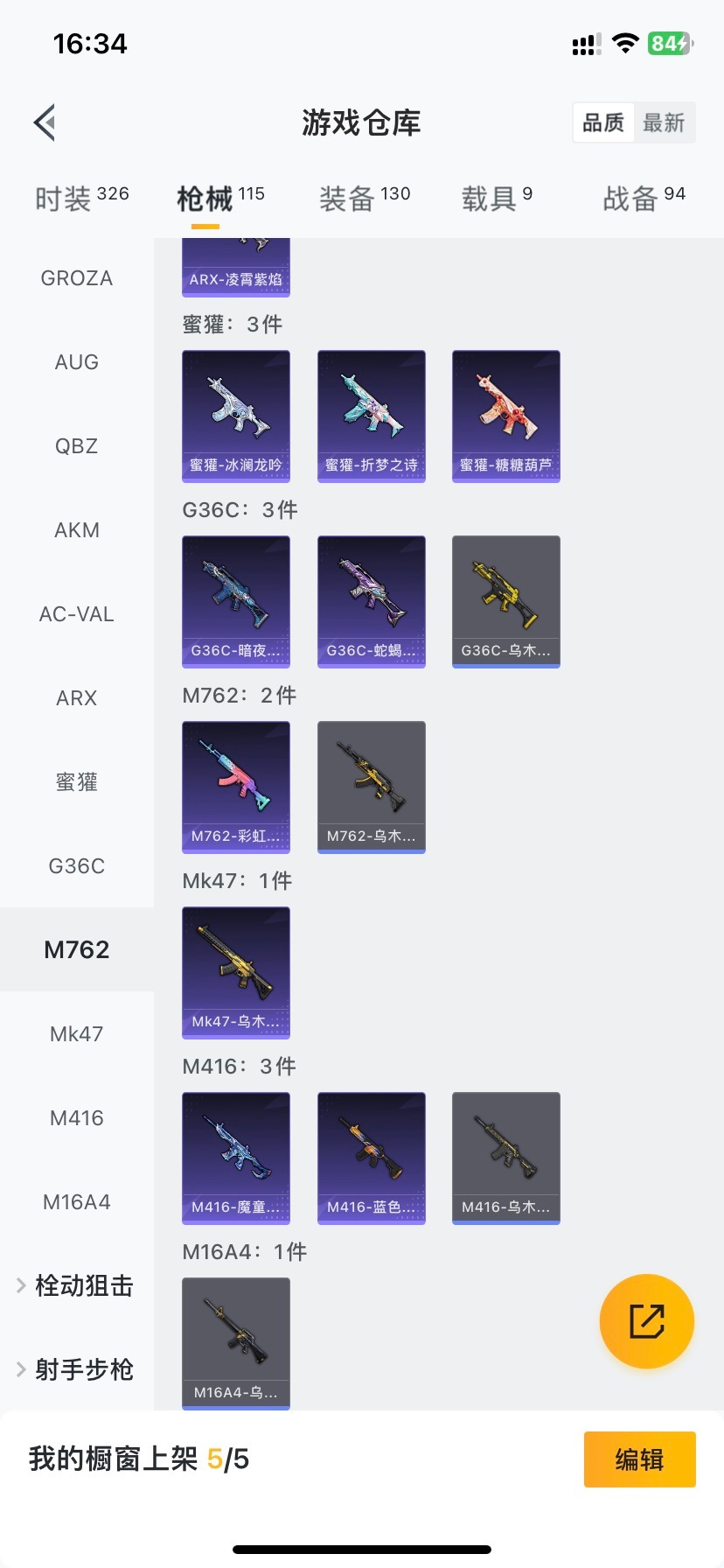
Task: Open the M762-彩虹 skin tile
Action: pos(236,787)
